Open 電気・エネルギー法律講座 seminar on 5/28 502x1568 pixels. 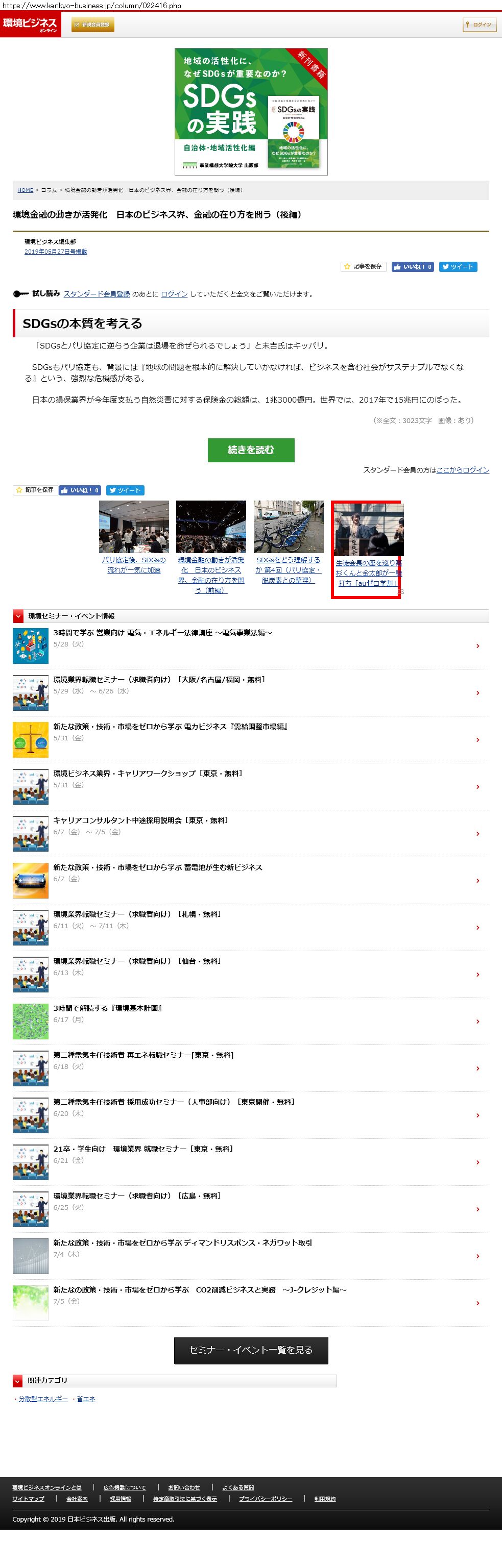tap(162, 633)
